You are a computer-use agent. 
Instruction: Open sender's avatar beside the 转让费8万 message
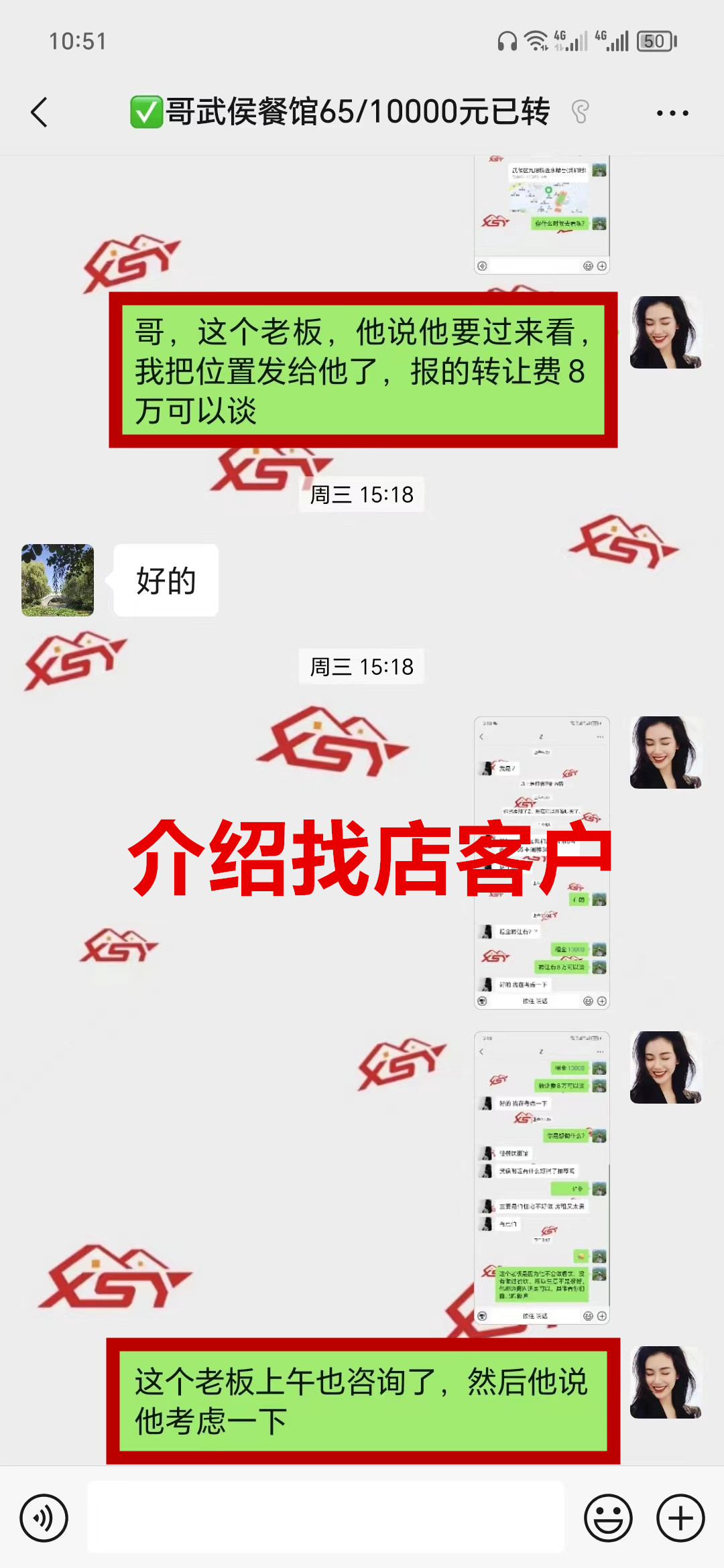click(666, 333)
